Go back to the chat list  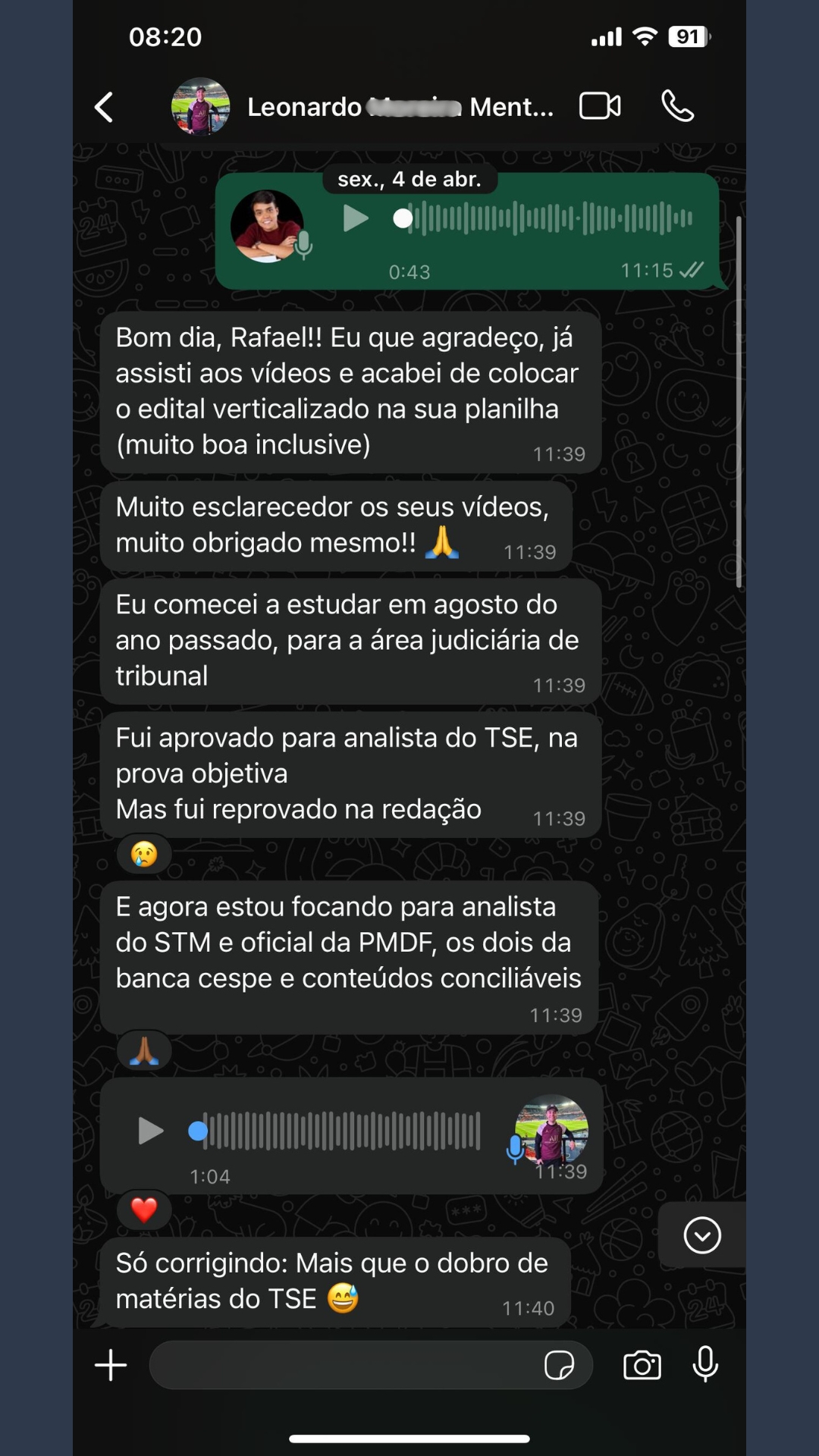pos(105,107)
